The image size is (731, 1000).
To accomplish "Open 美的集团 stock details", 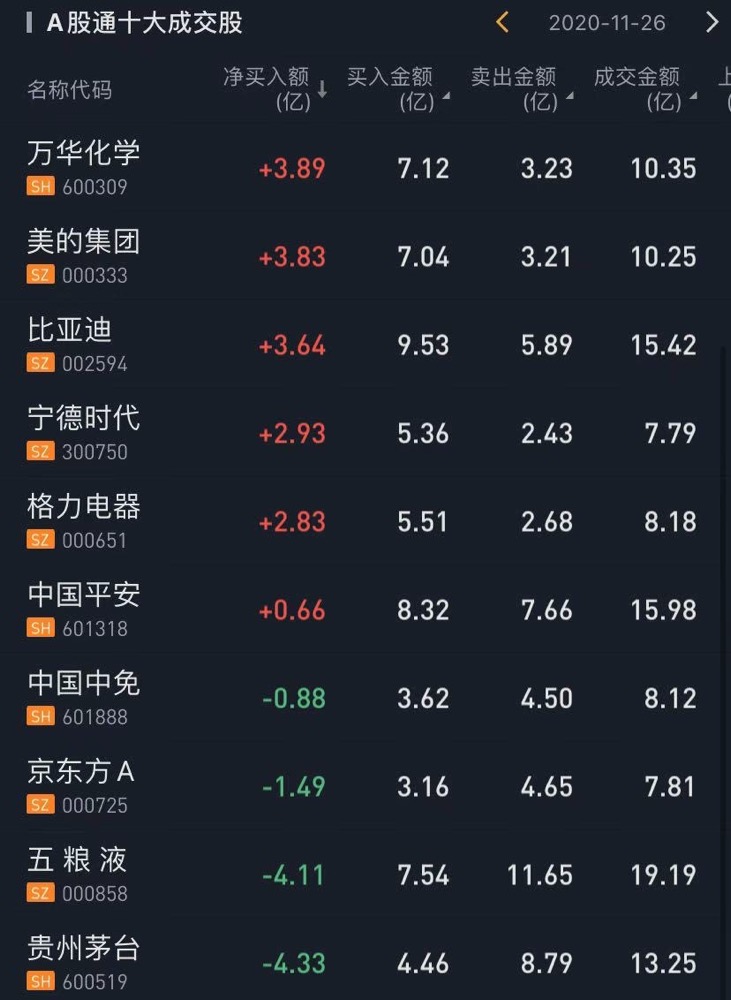I will [x=84, y=256].
